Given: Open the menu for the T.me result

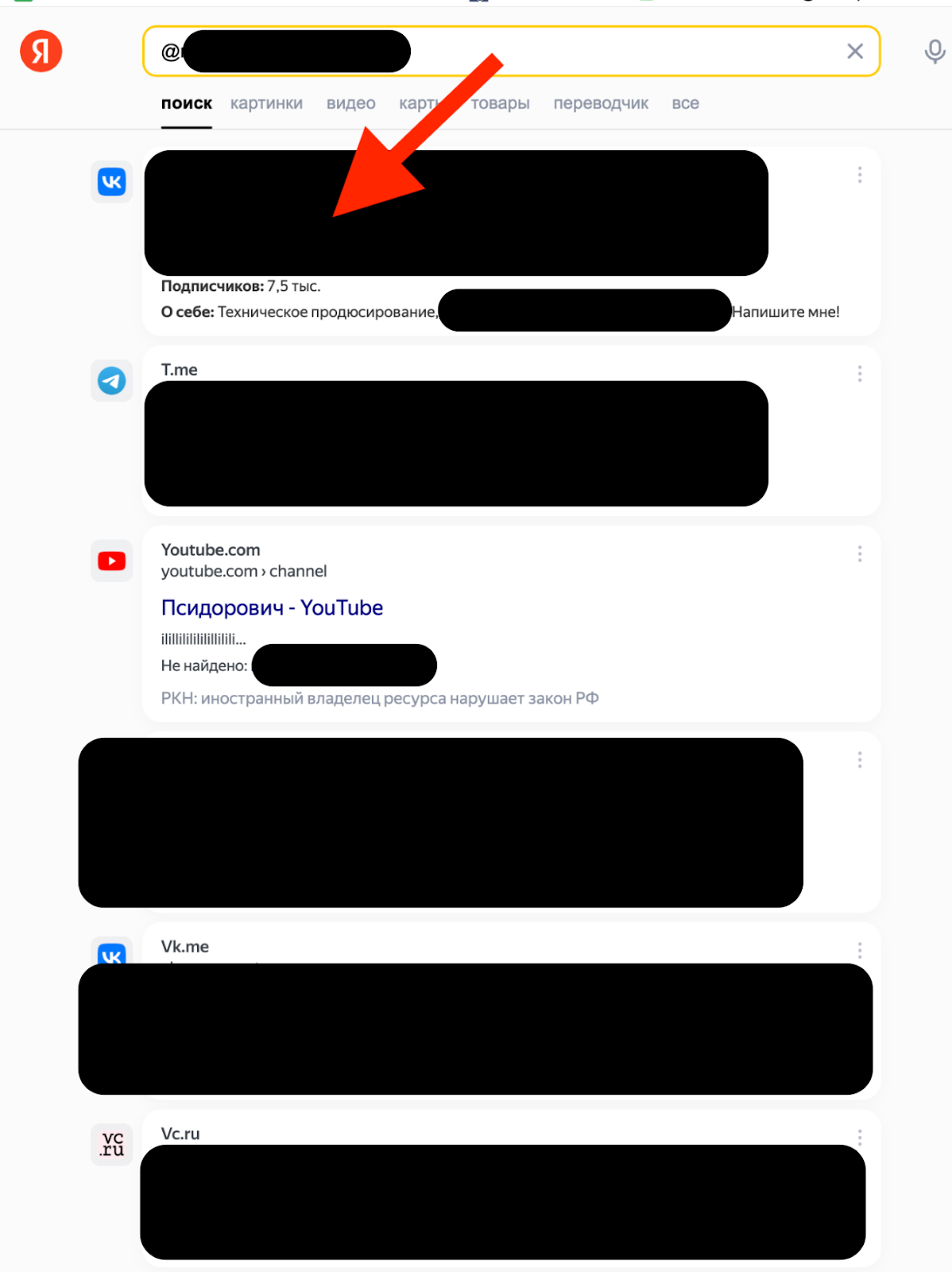Looking at the screenshot, I should (x=860, y=374).
